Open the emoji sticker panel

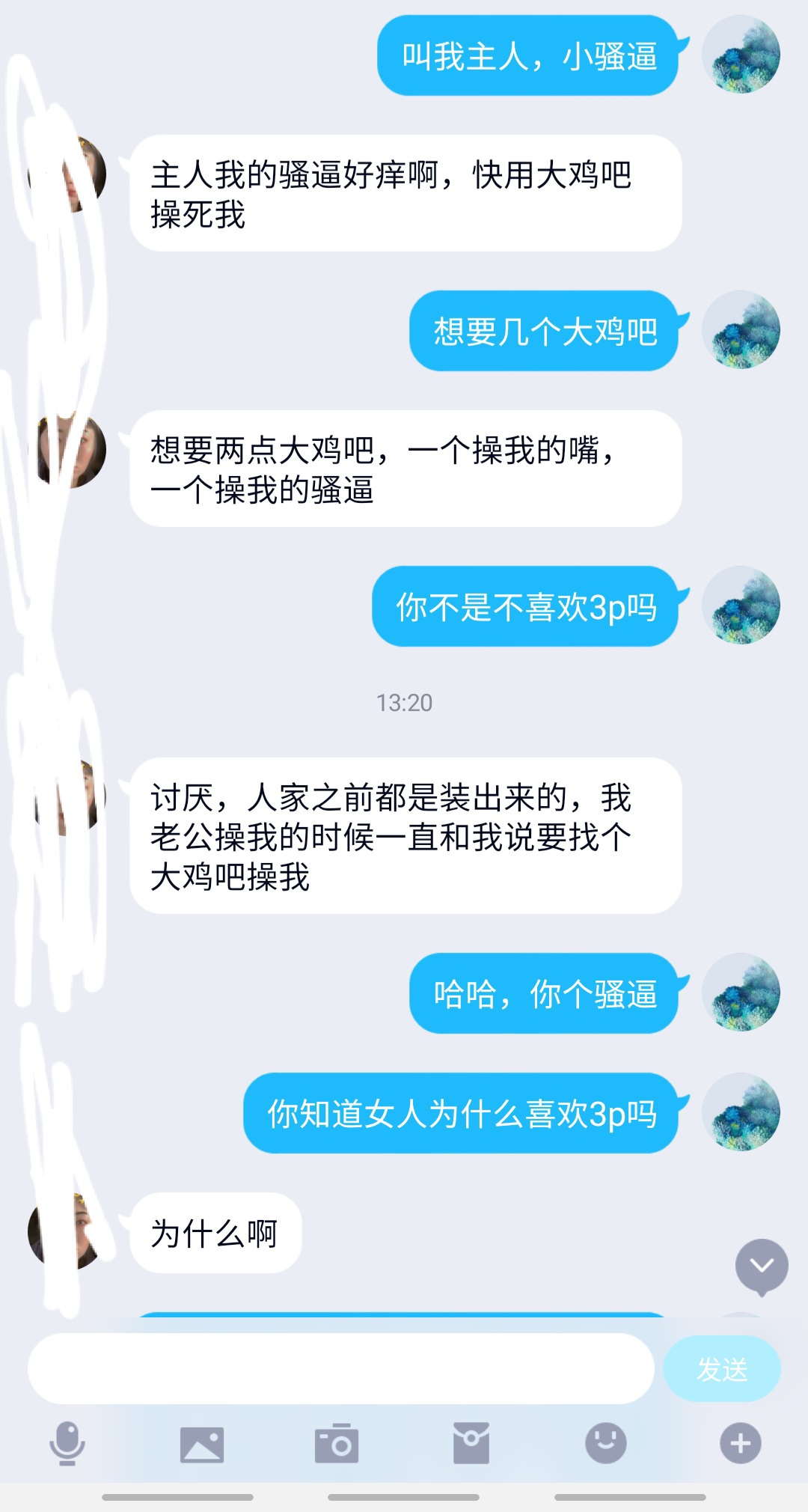pos(606,1443)
